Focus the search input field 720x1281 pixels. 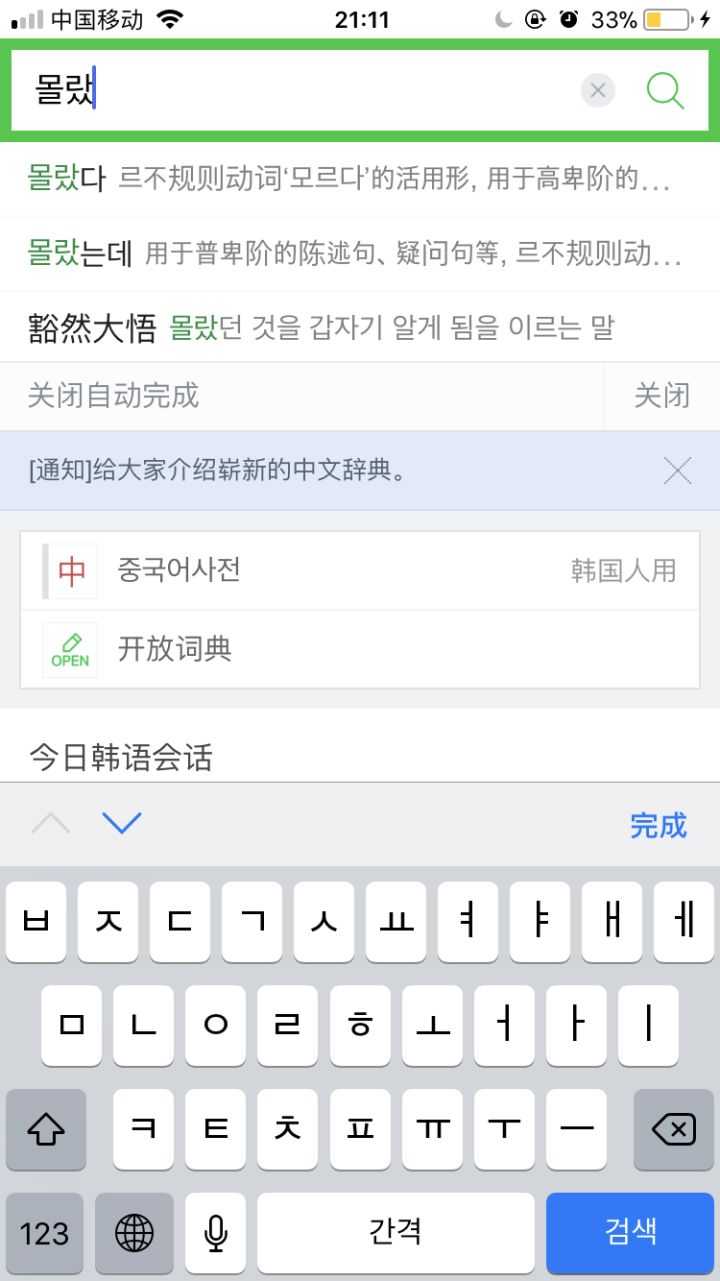(300, 91)
